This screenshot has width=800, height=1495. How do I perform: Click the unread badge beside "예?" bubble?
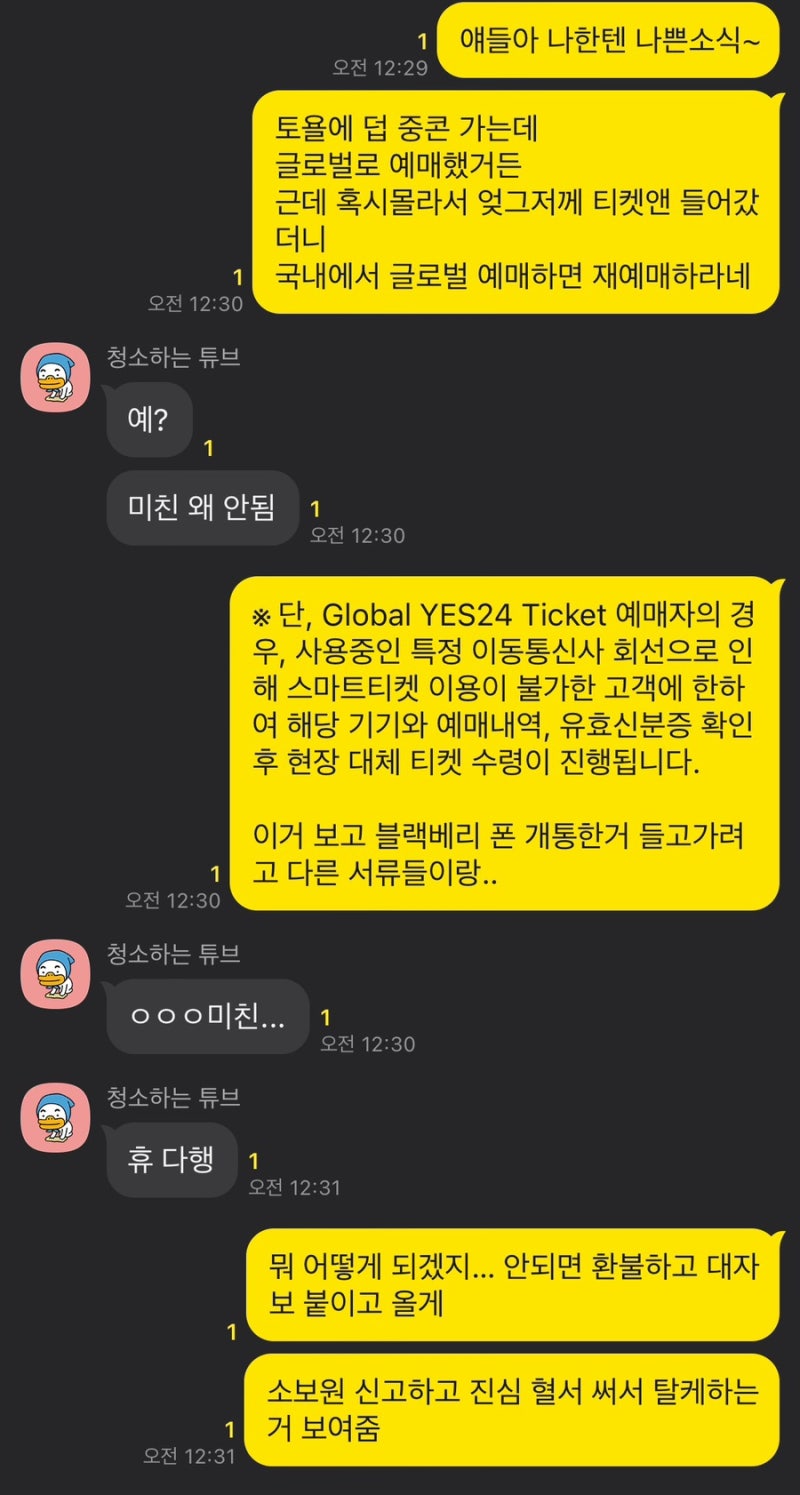[209, 448]
